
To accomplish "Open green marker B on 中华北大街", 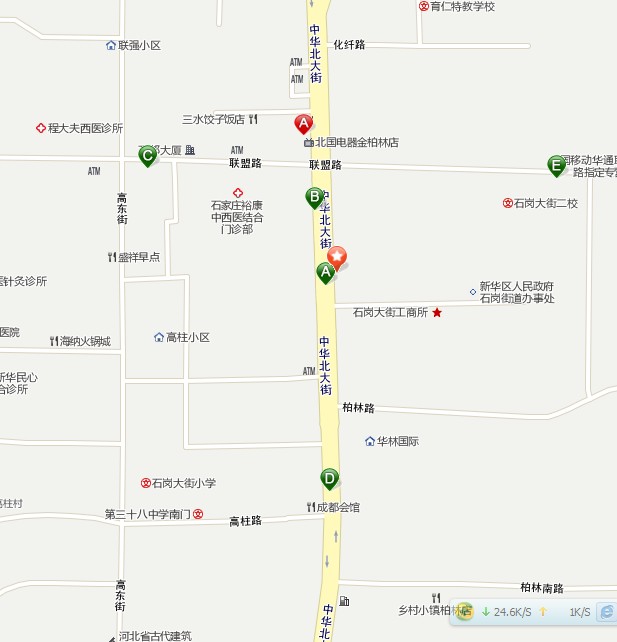I will tap(314, 197).
